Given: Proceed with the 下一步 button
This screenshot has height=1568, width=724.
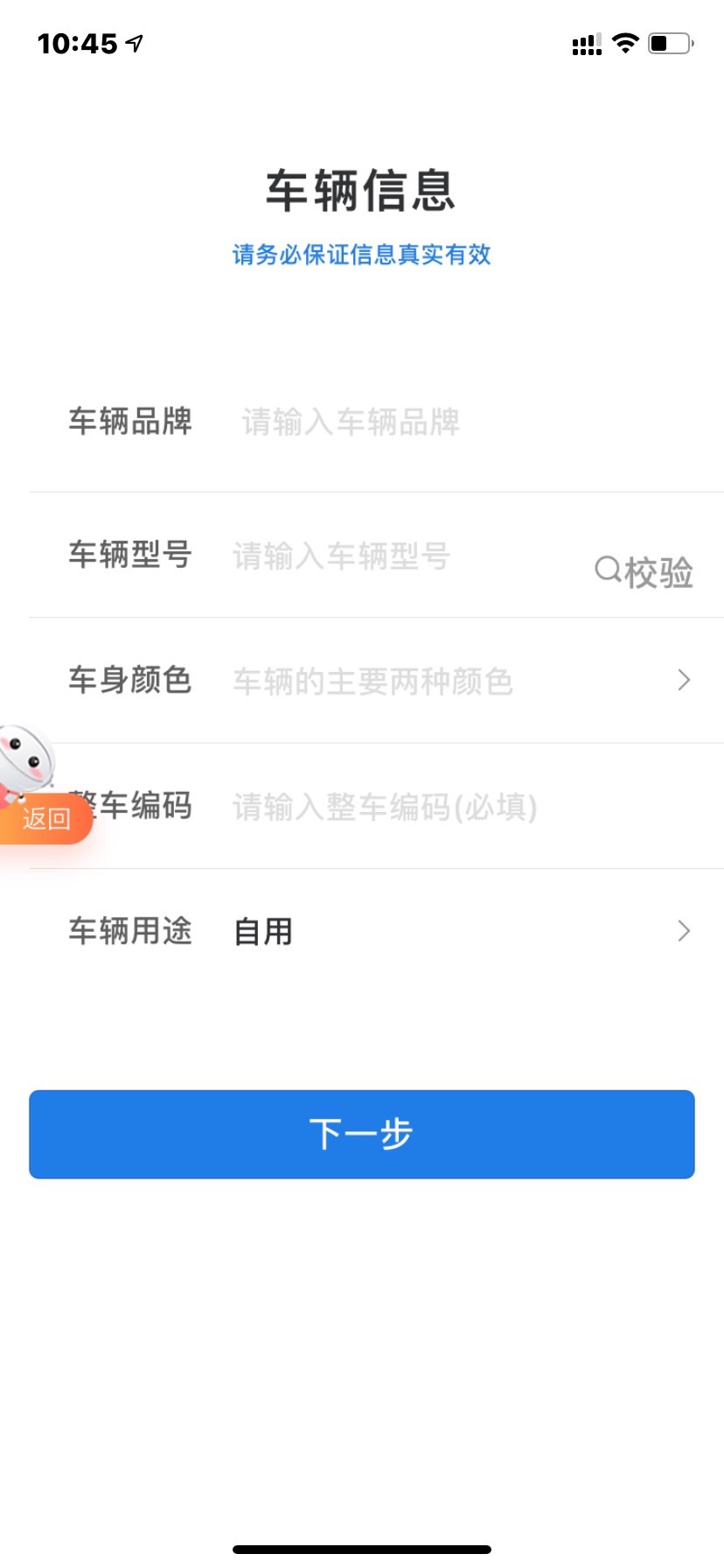Looking at the screenshot, I should pos(361,1134).
